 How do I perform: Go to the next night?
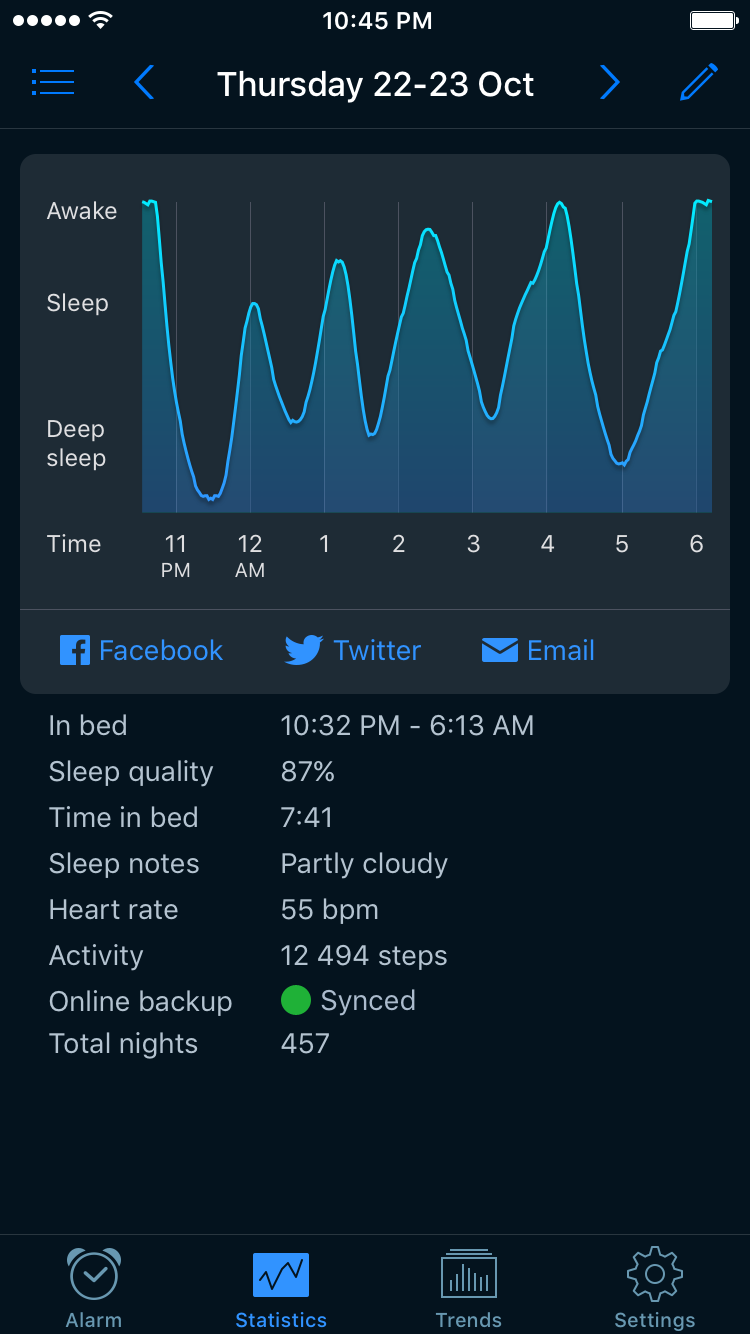click(x=610, y=83)
